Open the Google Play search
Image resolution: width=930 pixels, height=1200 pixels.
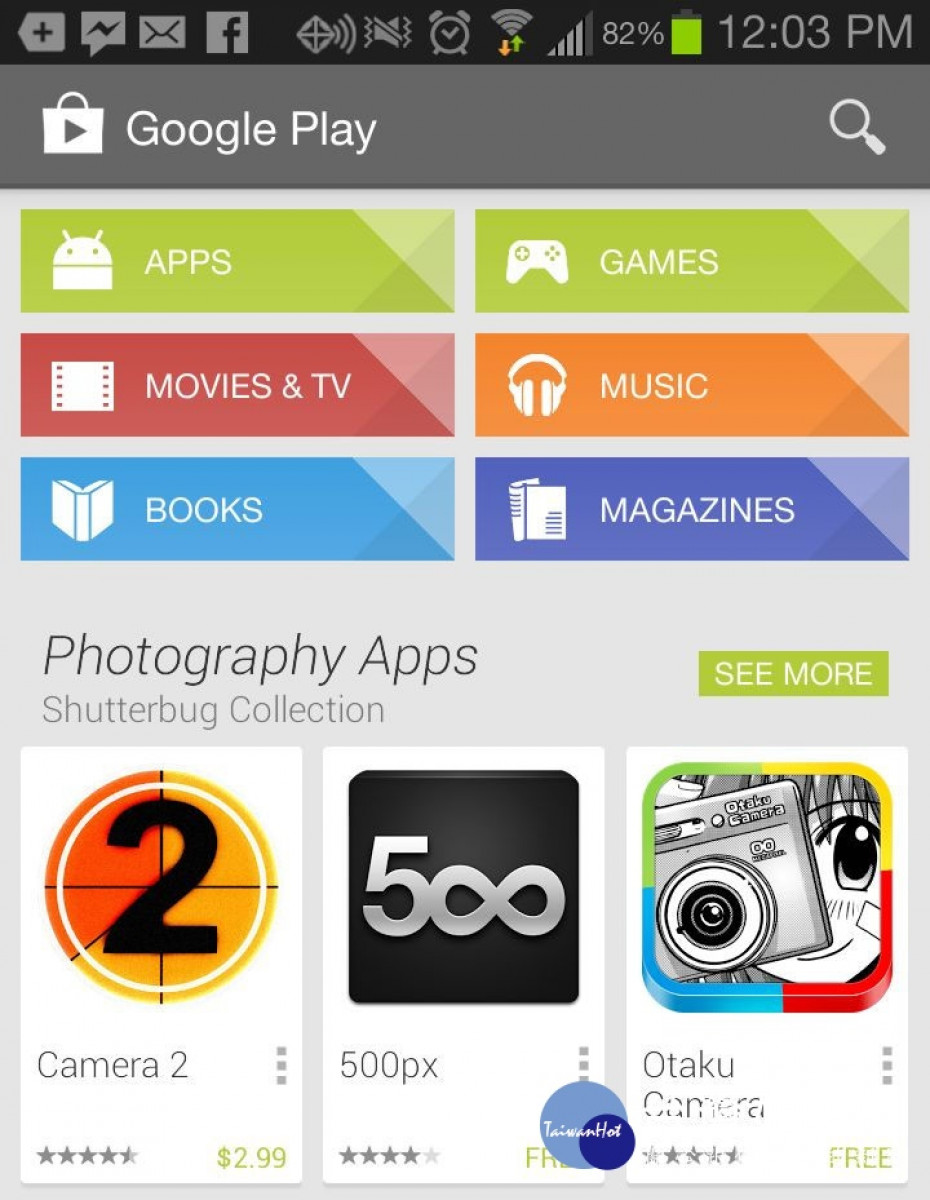(857, 129)
